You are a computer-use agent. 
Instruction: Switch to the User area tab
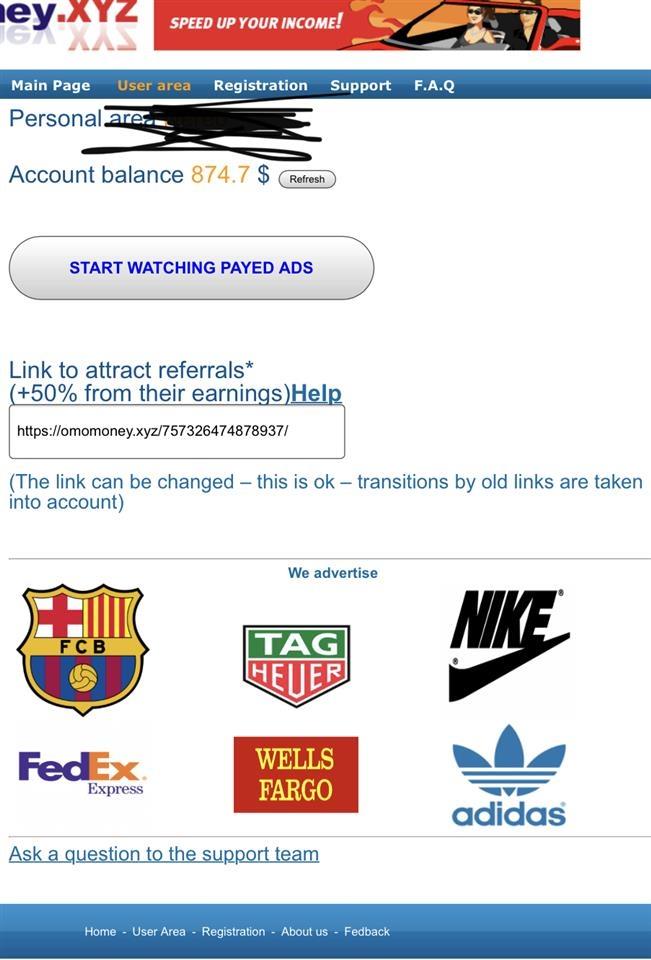pyautogui.click(x=153, y=85)
